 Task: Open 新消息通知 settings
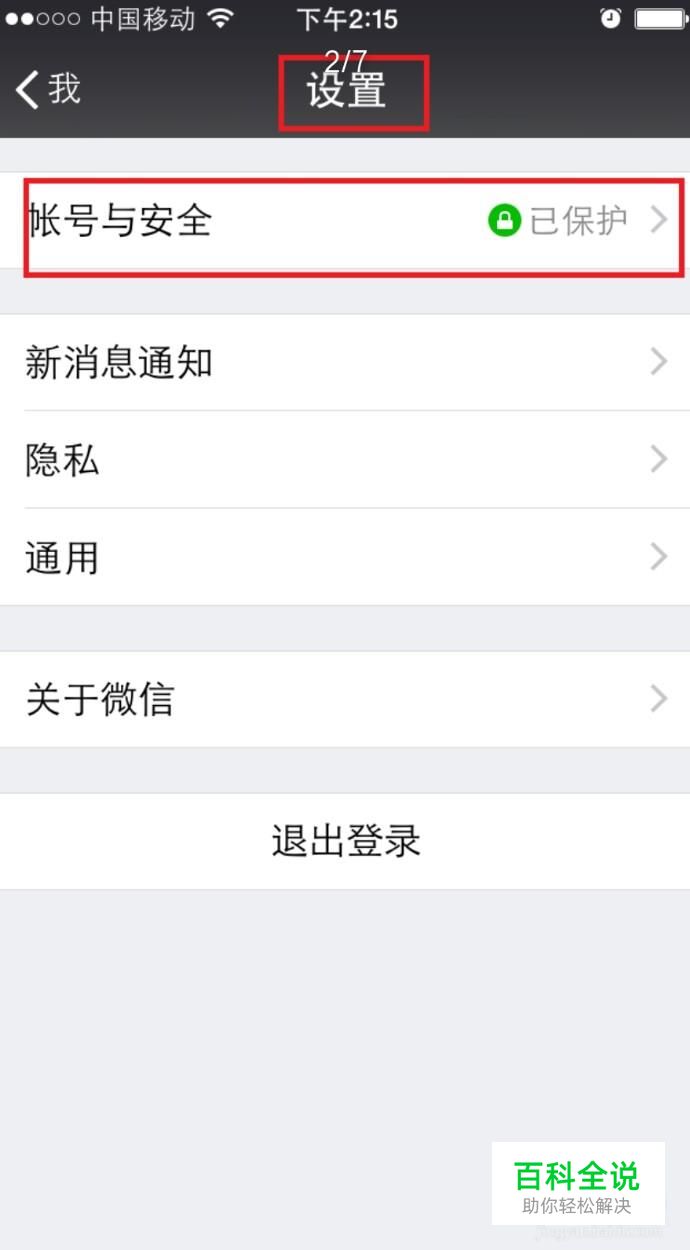tap(345, 362)
